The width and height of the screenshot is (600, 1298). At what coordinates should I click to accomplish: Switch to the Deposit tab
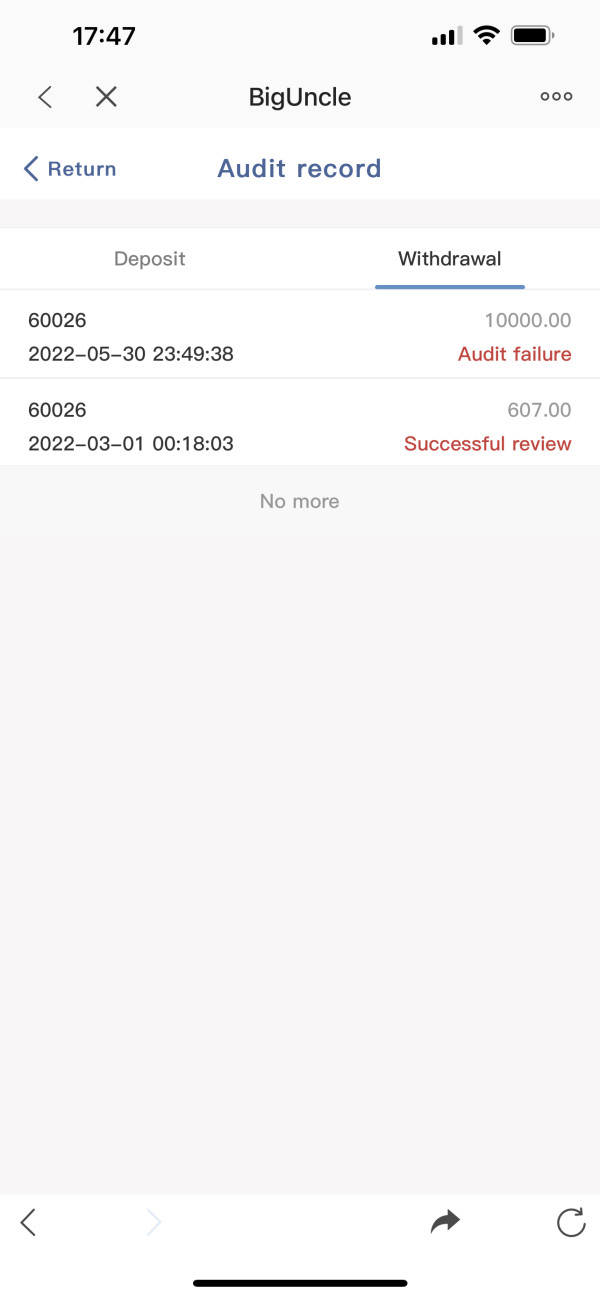tap(150, 259)
